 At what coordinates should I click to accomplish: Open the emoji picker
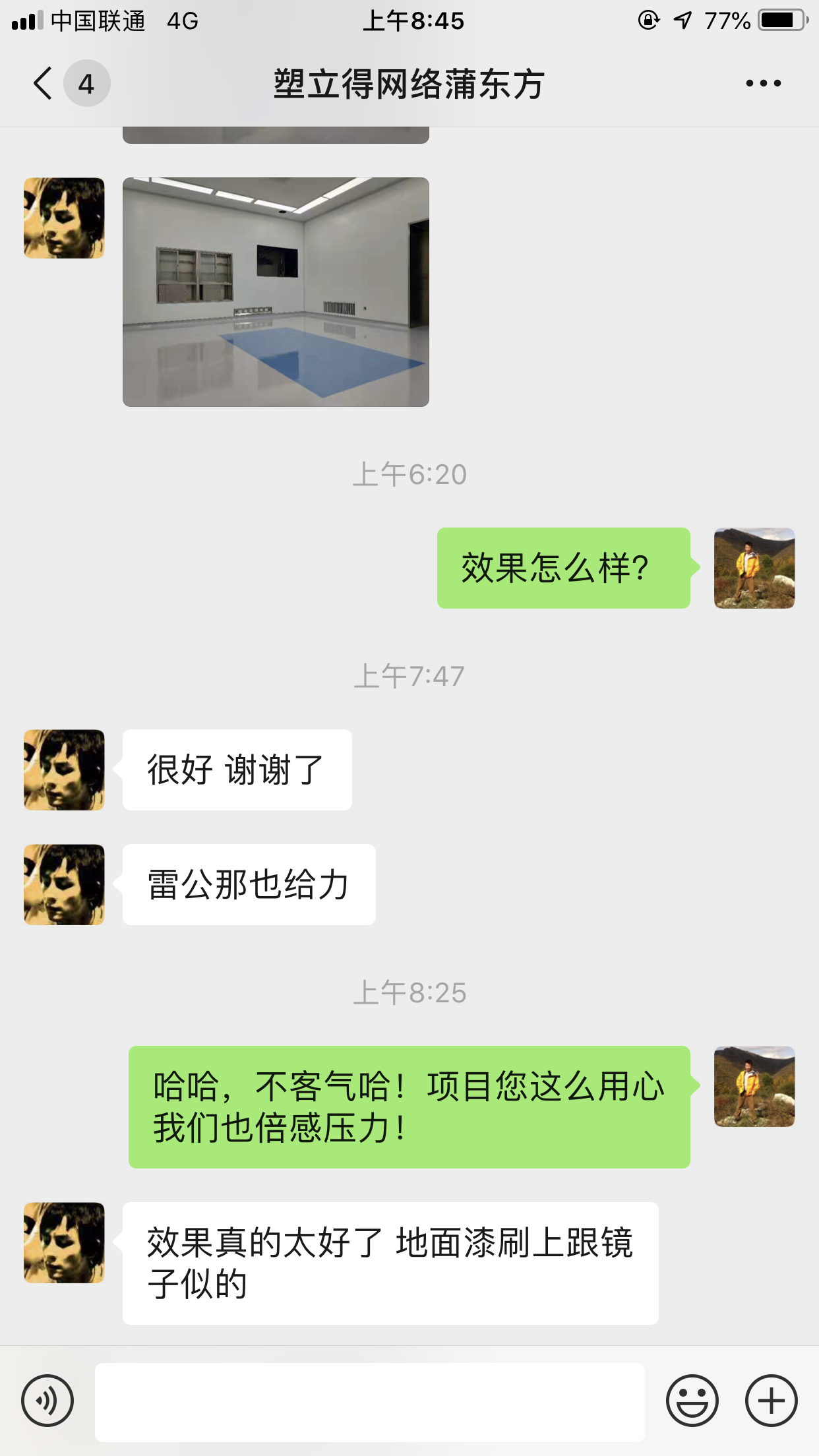(692, 1401)
